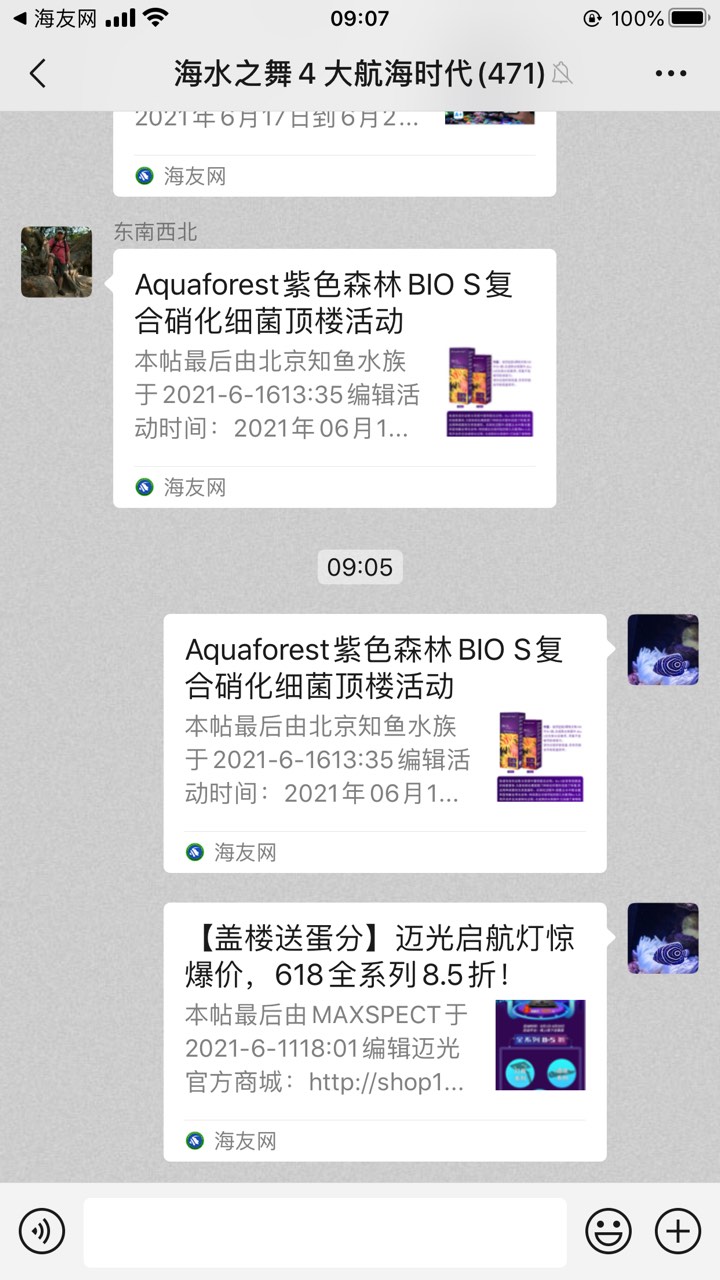Image resolution: width=720 pixels, height=1280 pixels.
Task: Tap 东南西北's profile avatar
Action: point(57,262)
